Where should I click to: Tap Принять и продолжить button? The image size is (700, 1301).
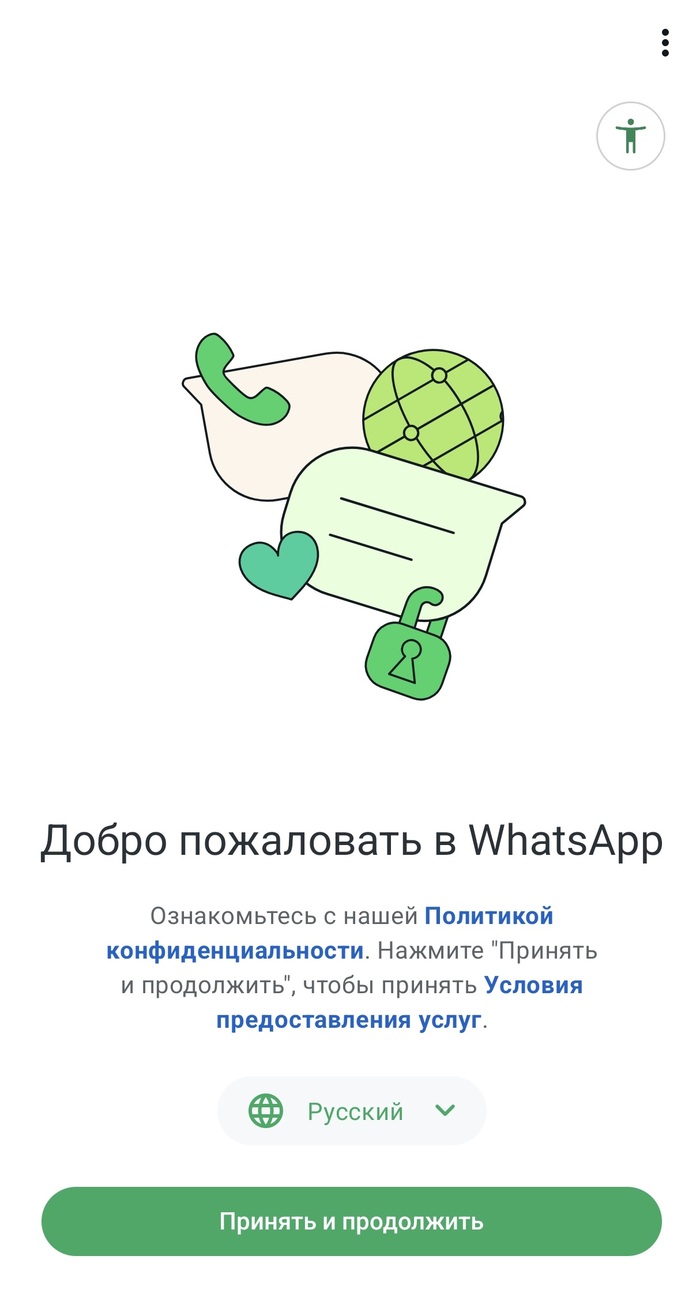tap(351, 1221)
